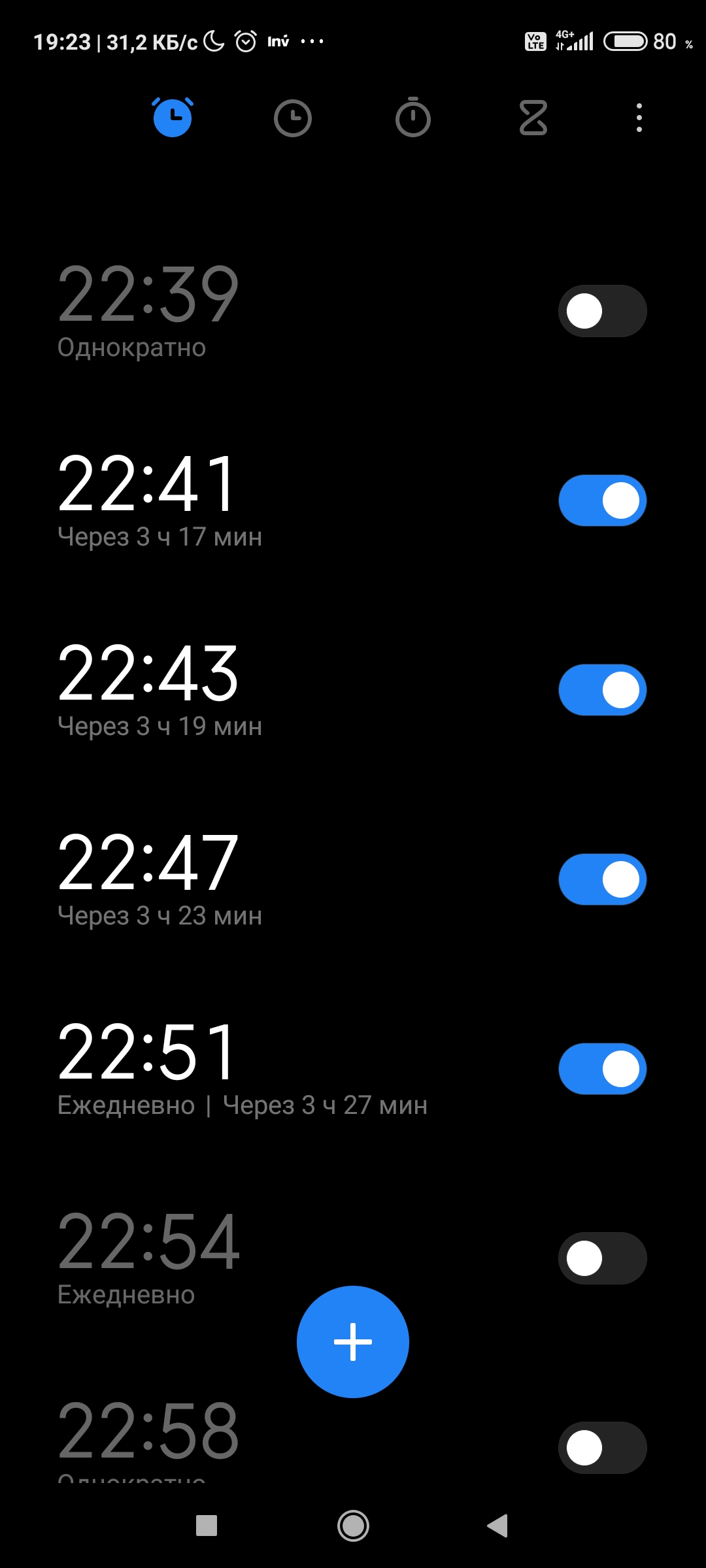
Task: Add a new alarm with plus button
Action: click(353, 1342)
